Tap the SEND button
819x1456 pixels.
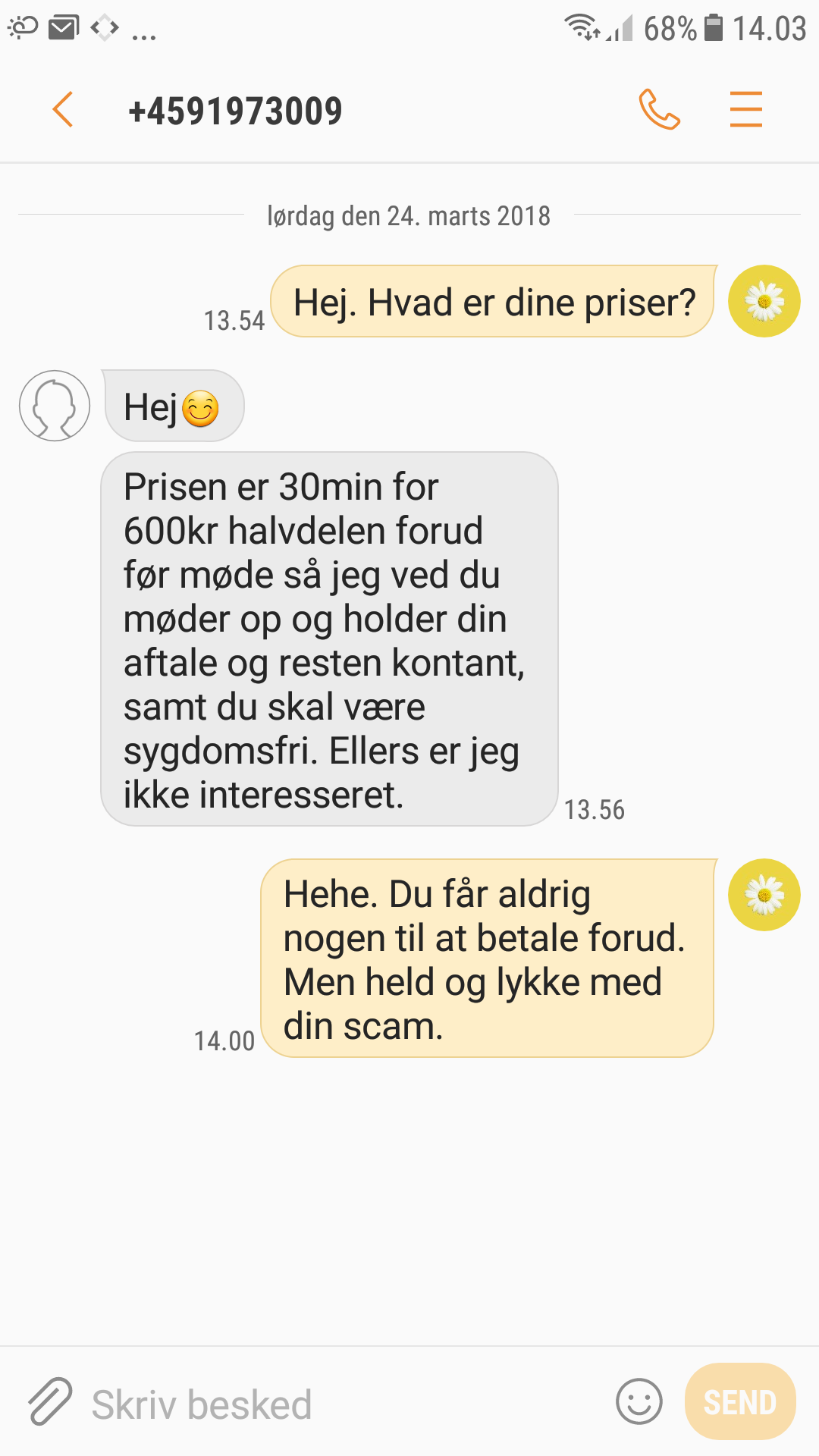[x=740, y=1401]
